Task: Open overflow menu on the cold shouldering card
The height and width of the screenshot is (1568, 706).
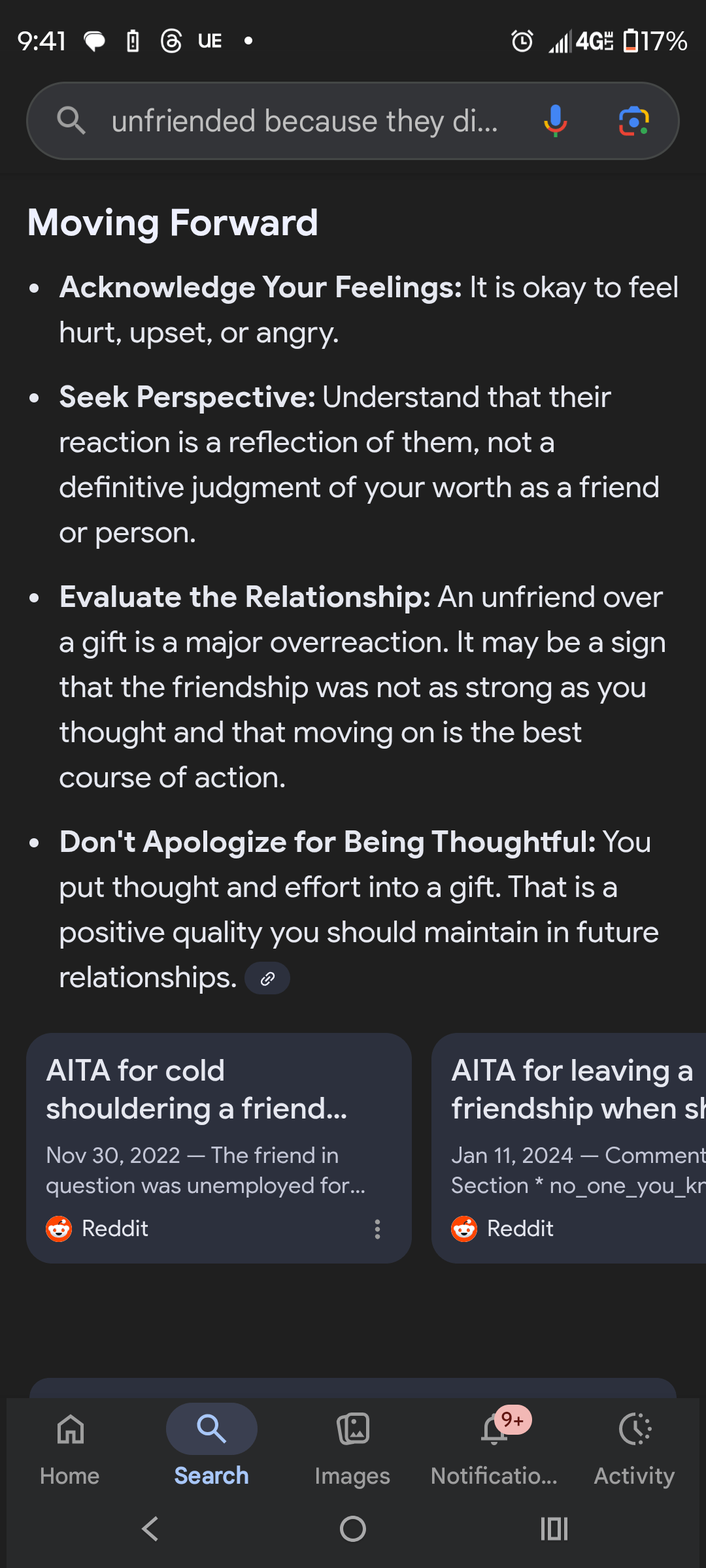Action: [377, 1229]
